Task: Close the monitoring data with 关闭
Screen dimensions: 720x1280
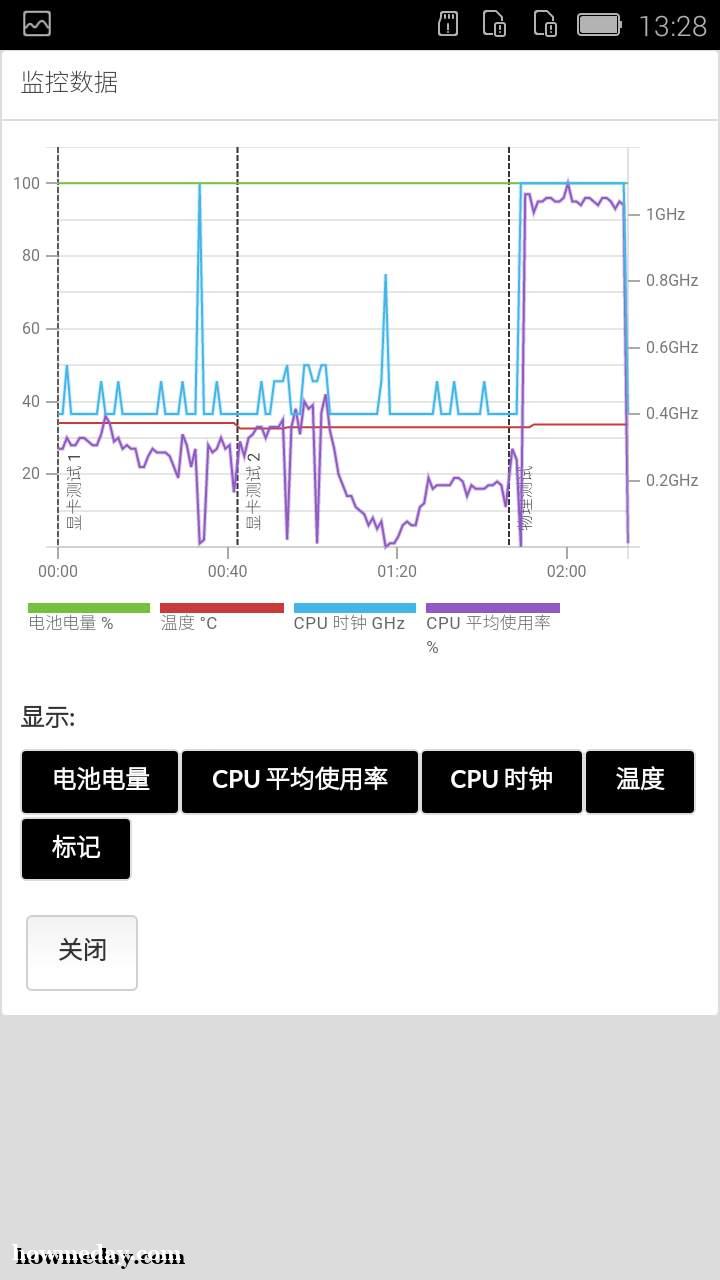Action: click(x=82, y=952)
